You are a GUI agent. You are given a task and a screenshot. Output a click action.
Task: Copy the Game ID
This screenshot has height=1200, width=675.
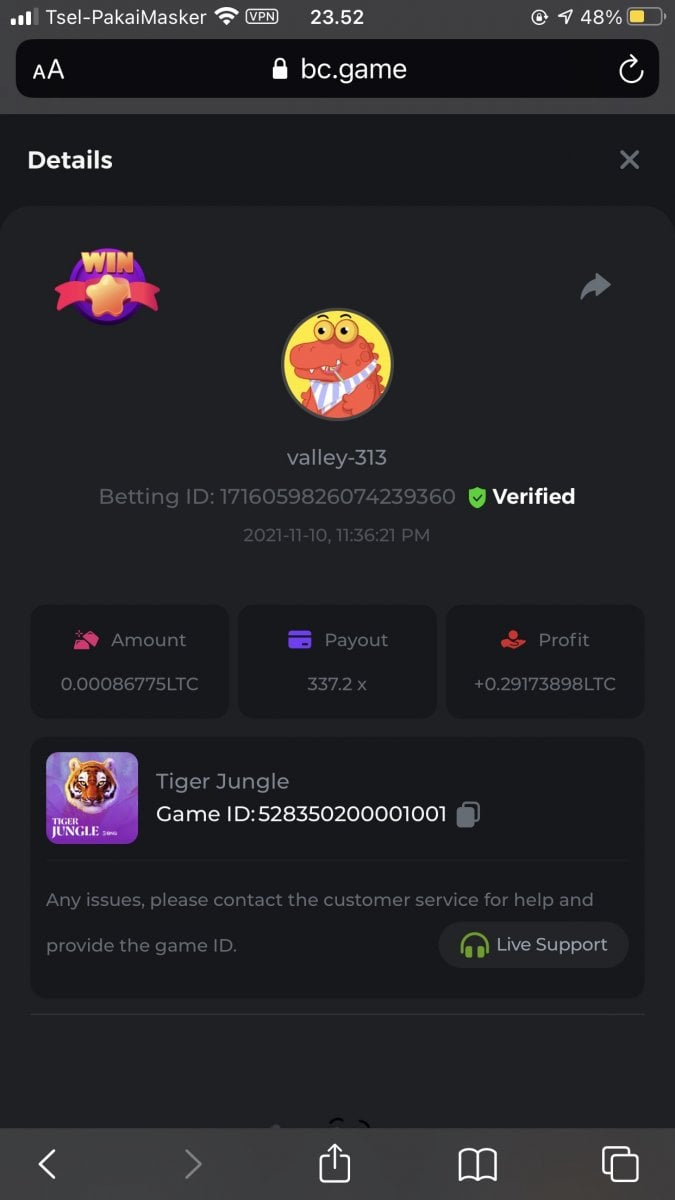(468, 815)
